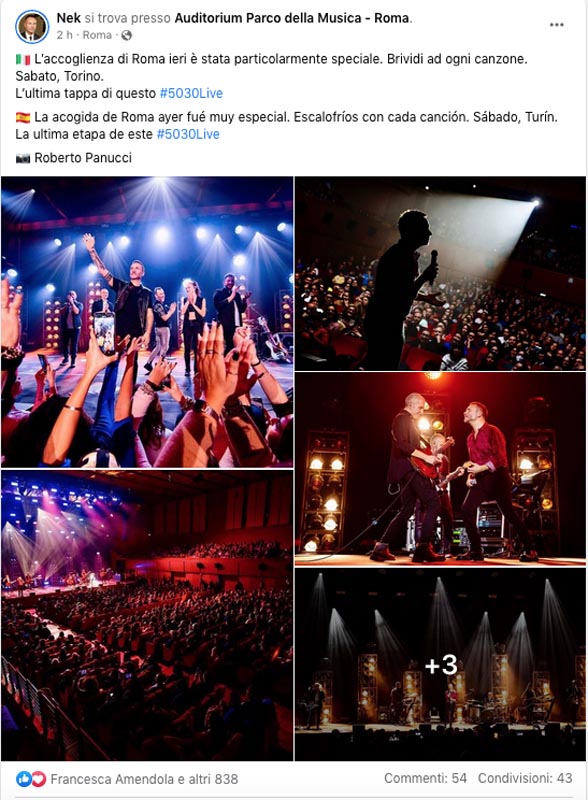View the two guitarists on stage photo
The image size is (588, 800).
[440, 469]
